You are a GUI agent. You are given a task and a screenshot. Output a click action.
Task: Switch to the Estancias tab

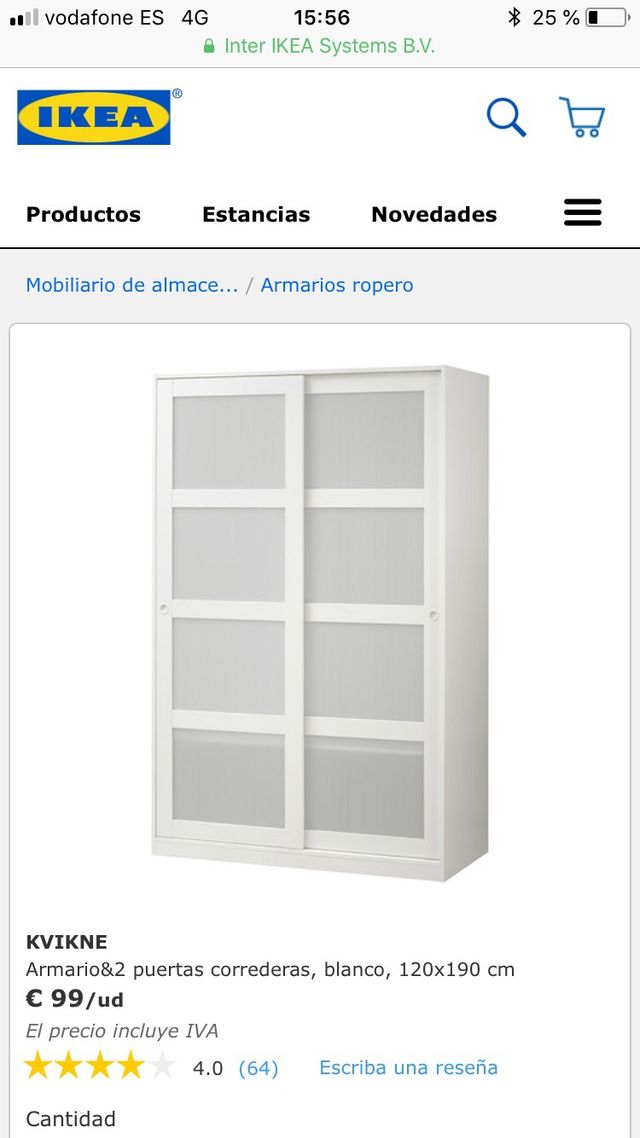(x=256, y=214)
